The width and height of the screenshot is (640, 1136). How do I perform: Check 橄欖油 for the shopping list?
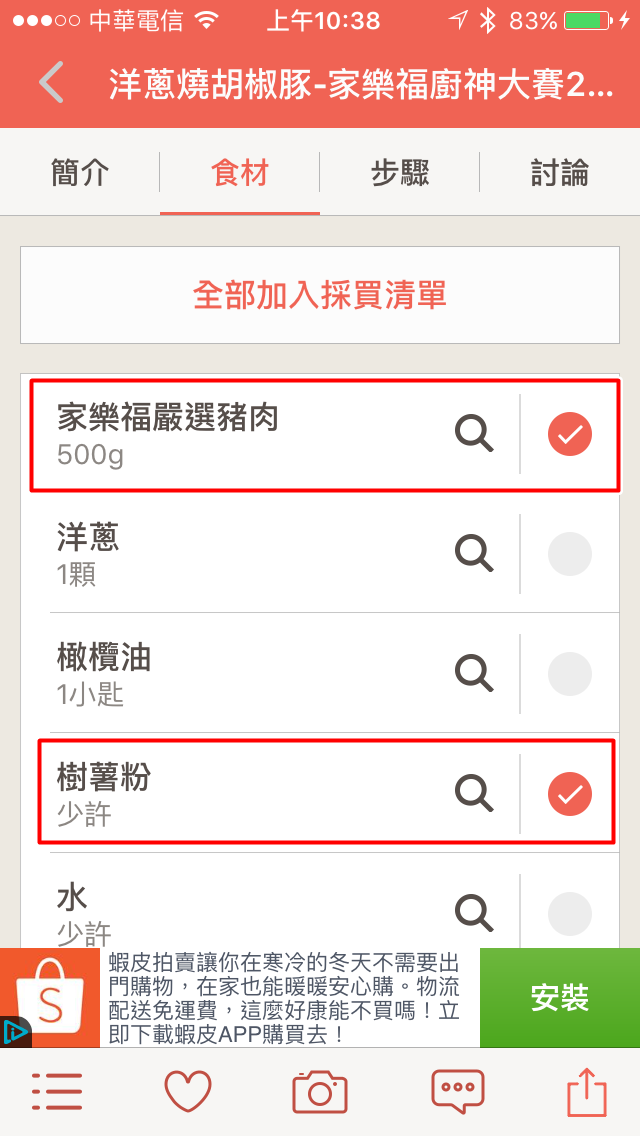(570, 673)
